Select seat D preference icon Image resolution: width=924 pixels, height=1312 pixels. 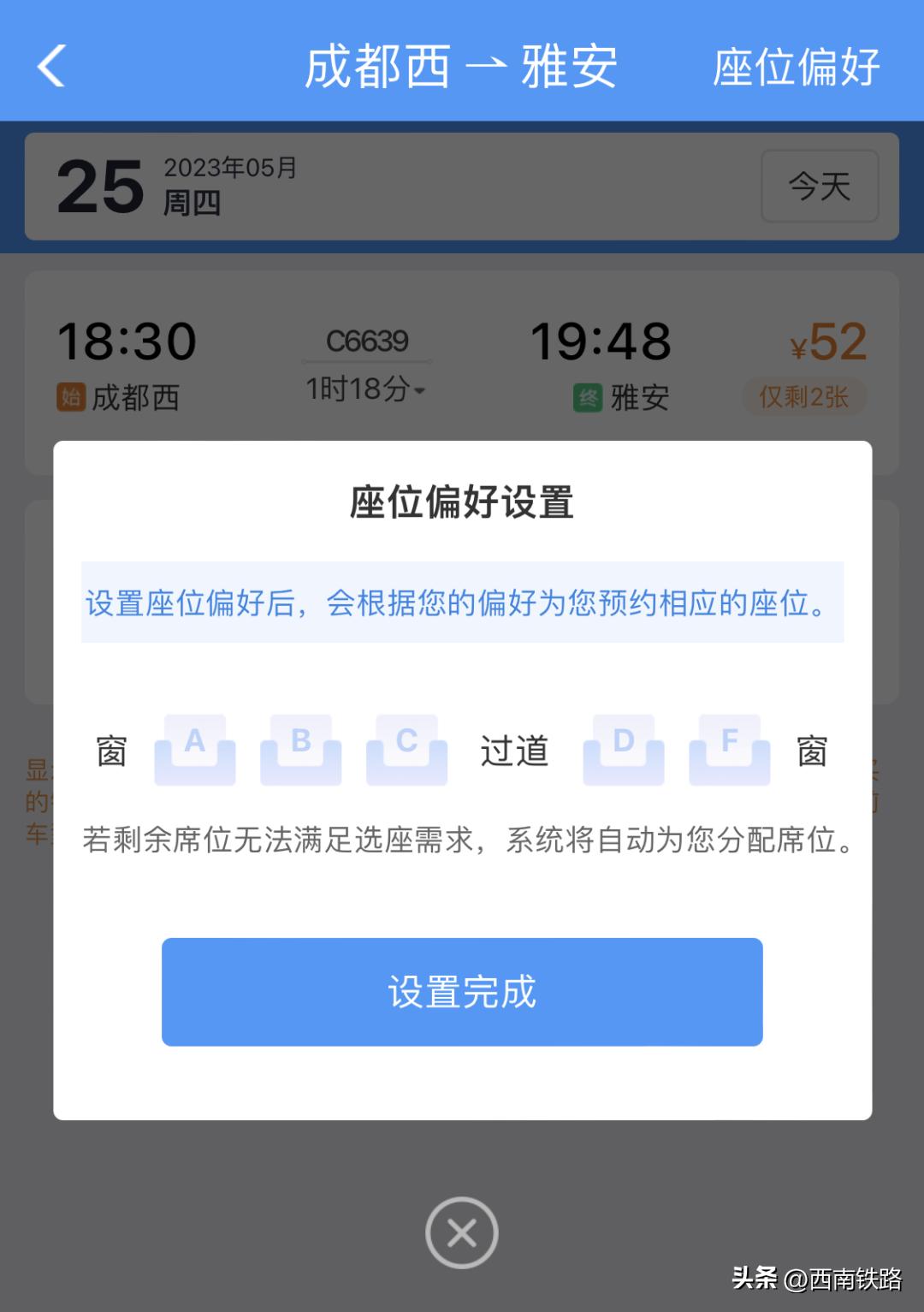[x=624, y=751]
